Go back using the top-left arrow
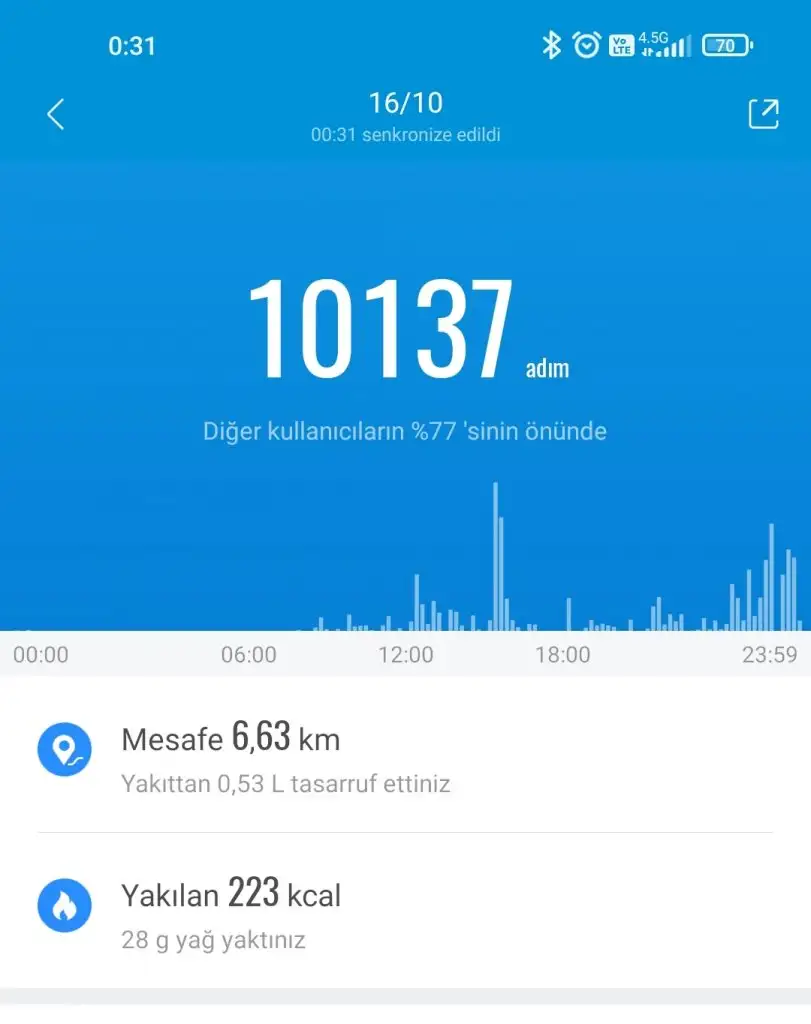811x1024 pixels. pyautogui.click(x=56, y=114)
